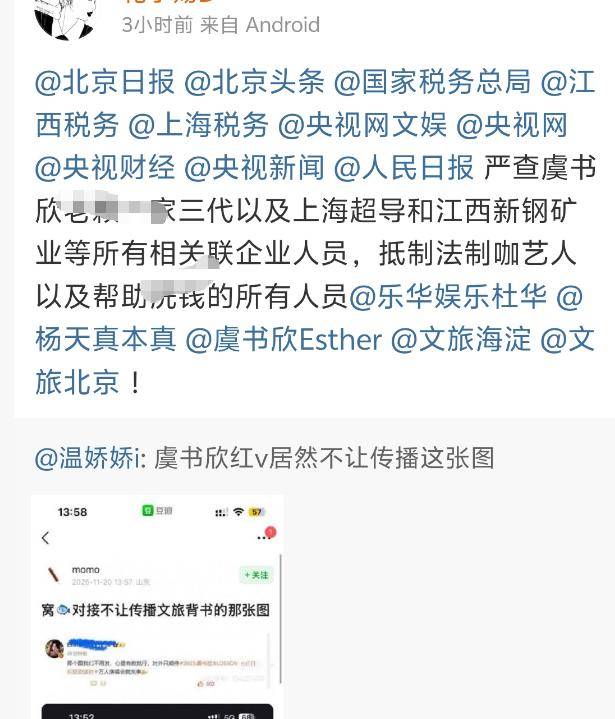615x719 pixels.
Task: Tap the @人民日报 mention
Action: (x=404, y=168)
